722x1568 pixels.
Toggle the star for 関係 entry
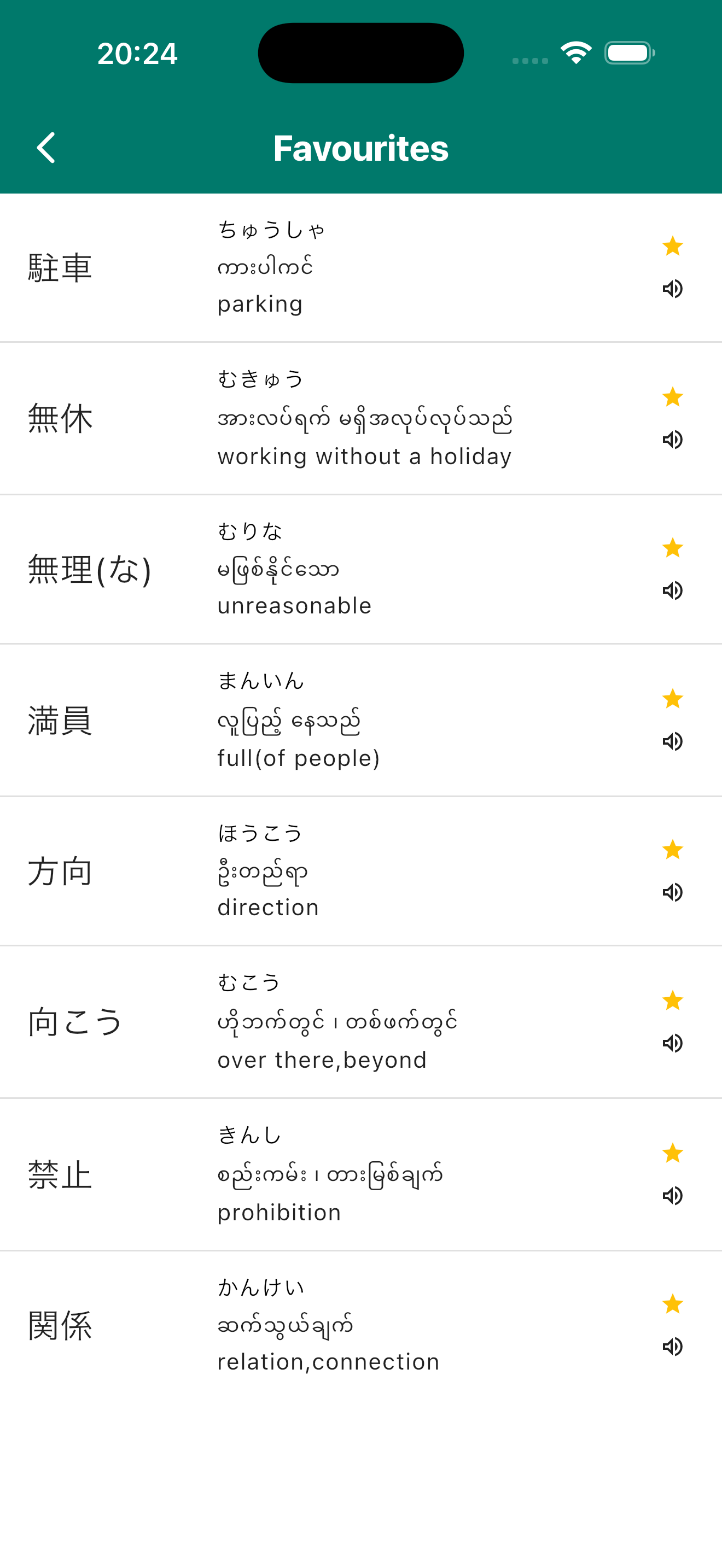[x=672, y=1303]
